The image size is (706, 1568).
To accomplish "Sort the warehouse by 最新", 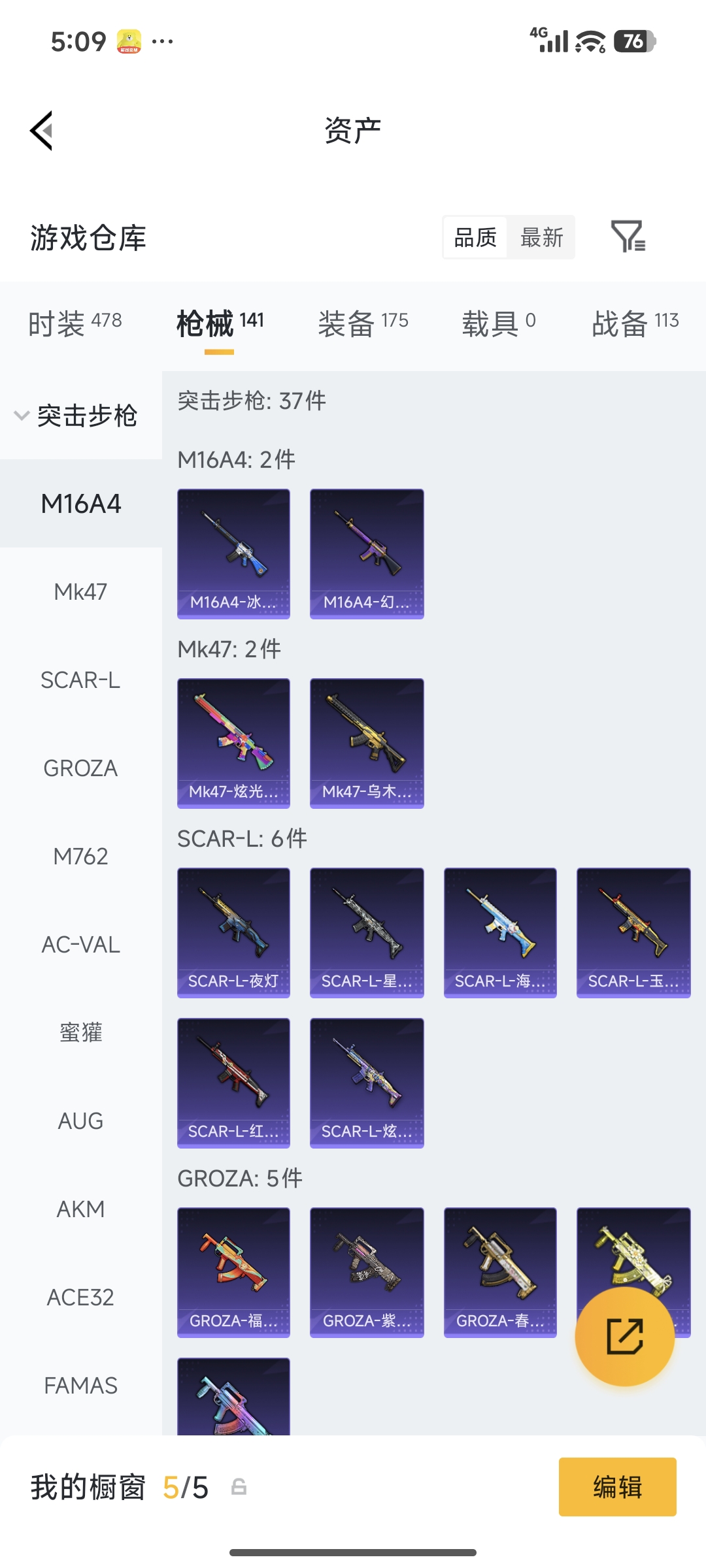I will pyautogui.click(x=541, y=237).
